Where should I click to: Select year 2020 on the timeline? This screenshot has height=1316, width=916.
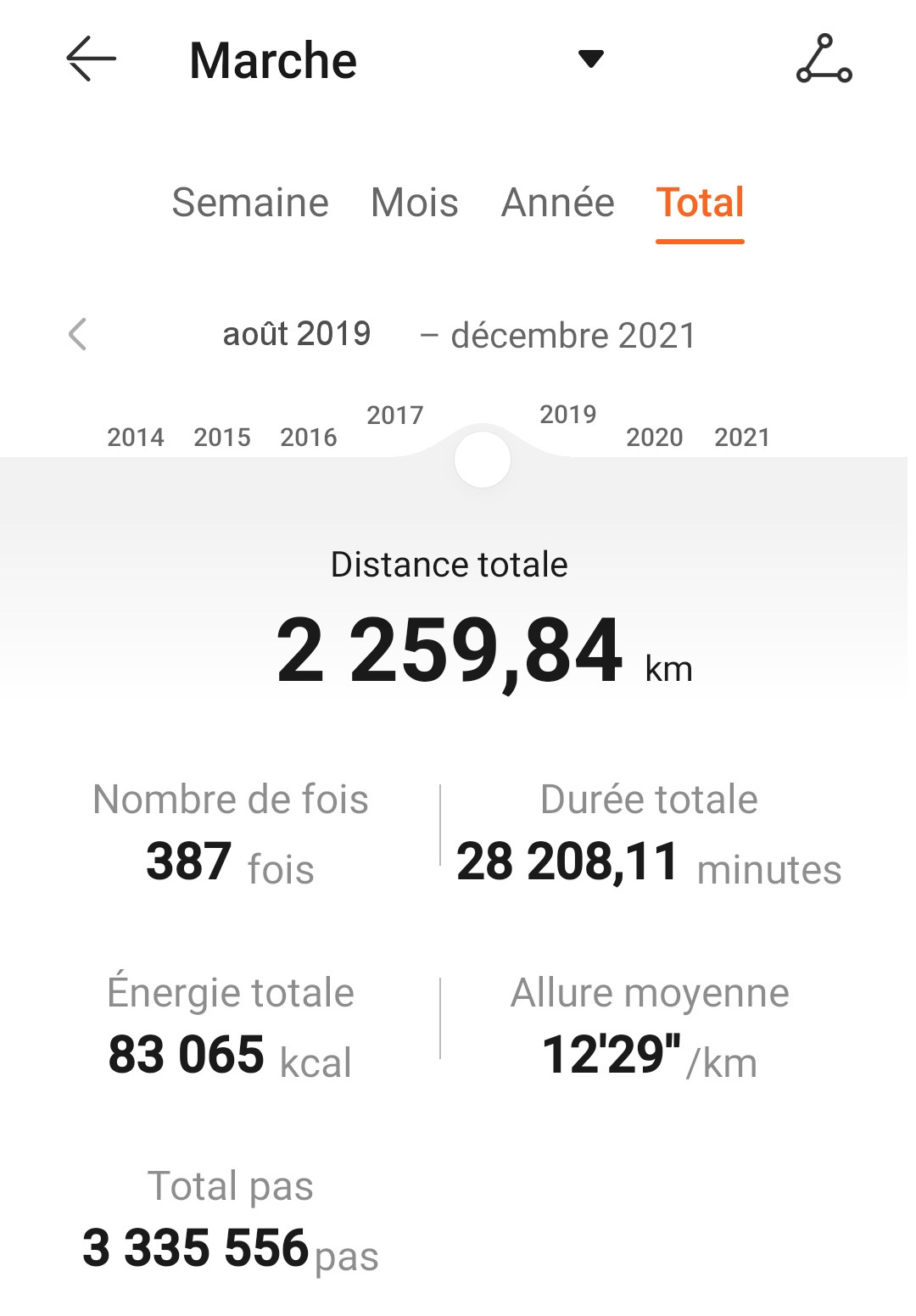pyautogui.click(x=655, y=438)
